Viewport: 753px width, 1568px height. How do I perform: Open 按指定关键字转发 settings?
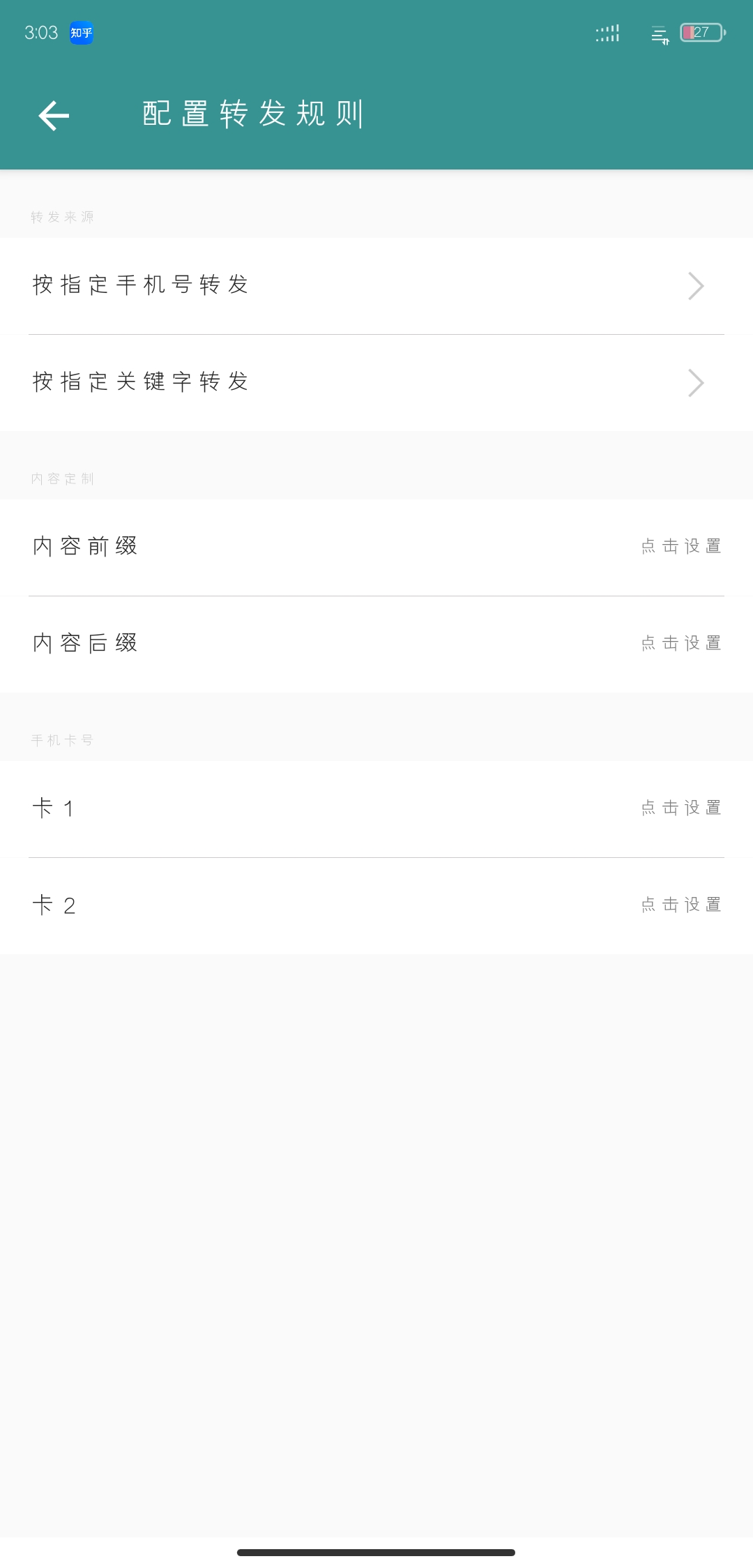pyautogui.click(x=376, y=382)
